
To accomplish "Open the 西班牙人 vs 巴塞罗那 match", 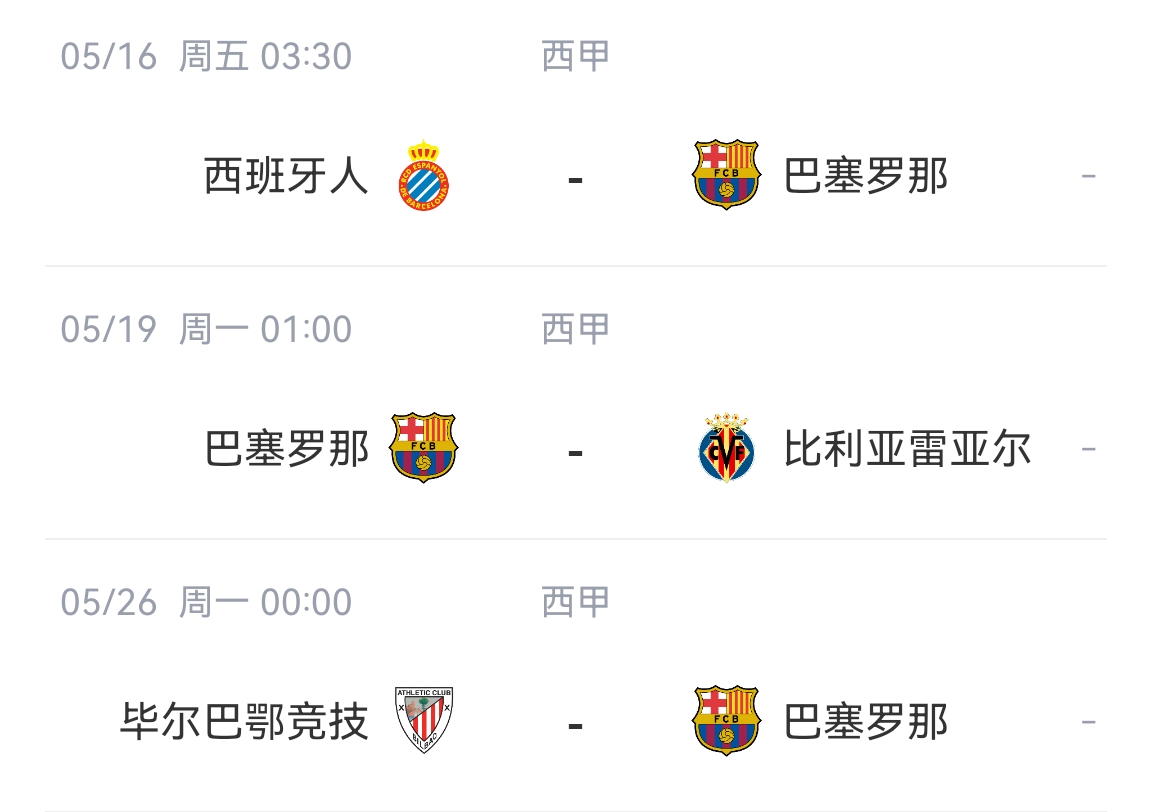I will [575, 178].
